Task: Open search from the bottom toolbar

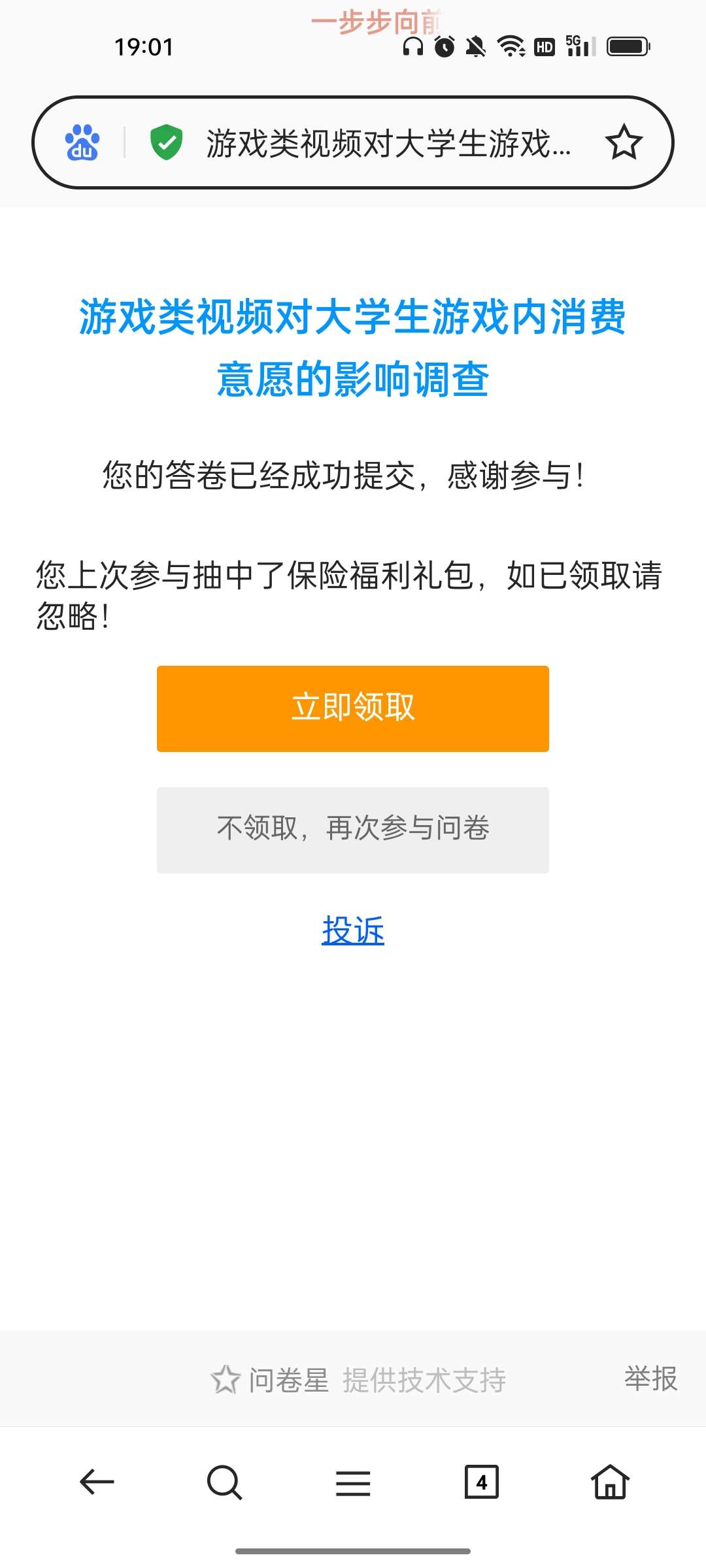Action: pyautogui.click(x=224, y=1482)
